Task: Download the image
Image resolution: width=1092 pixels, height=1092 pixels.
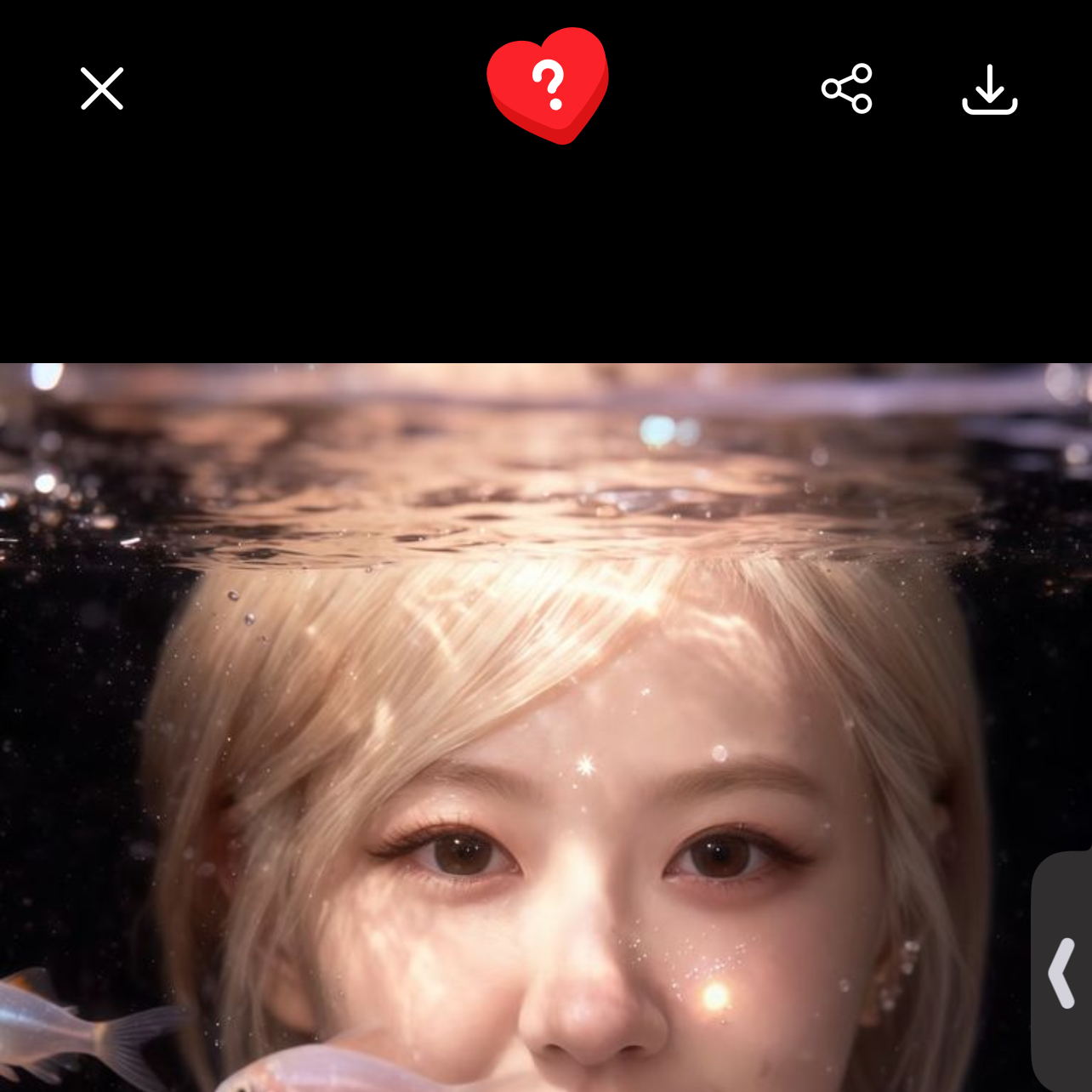Action: 990,89
